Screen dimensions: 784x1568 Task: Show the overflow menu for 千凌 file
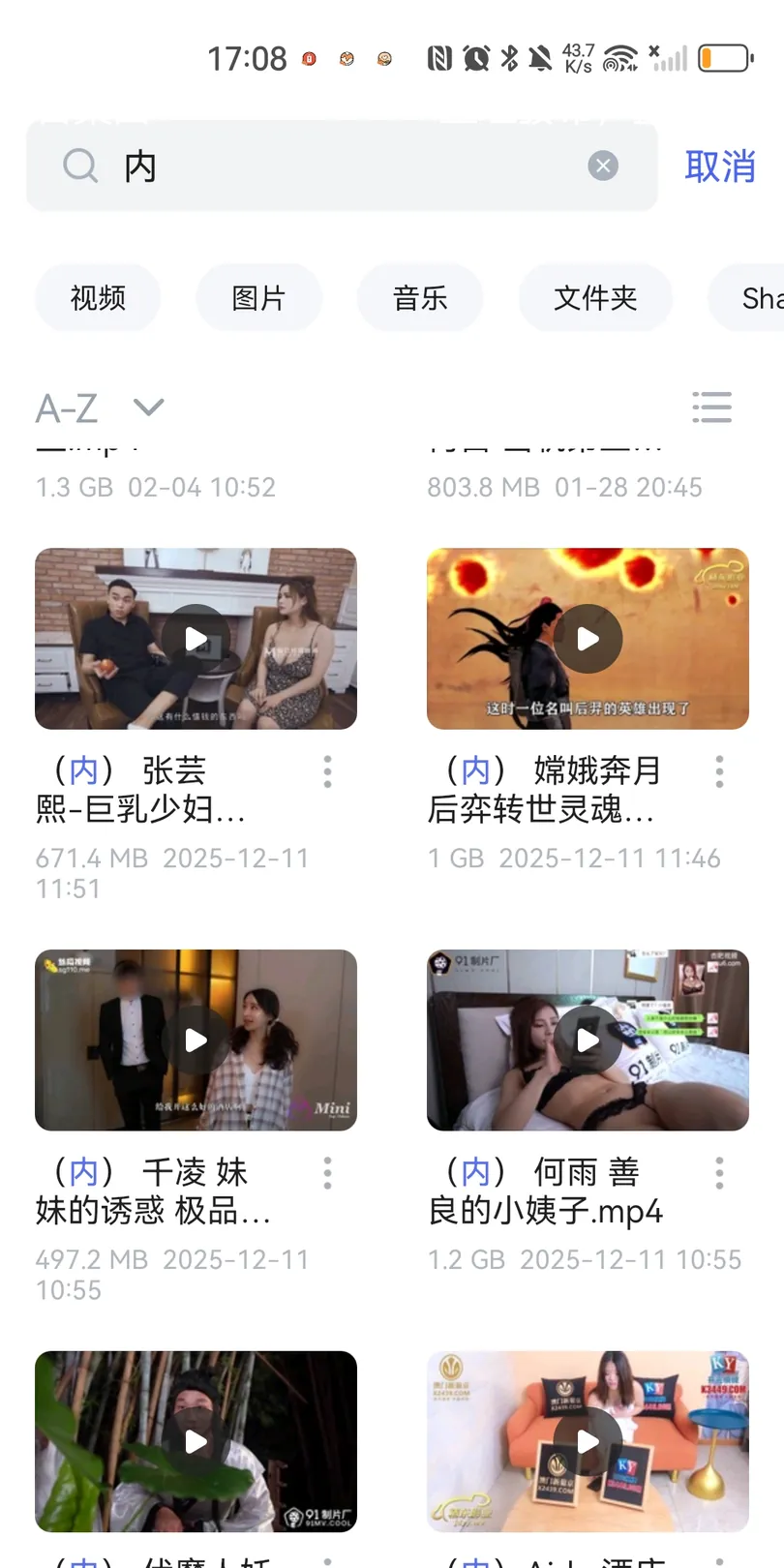(327, 1173)
